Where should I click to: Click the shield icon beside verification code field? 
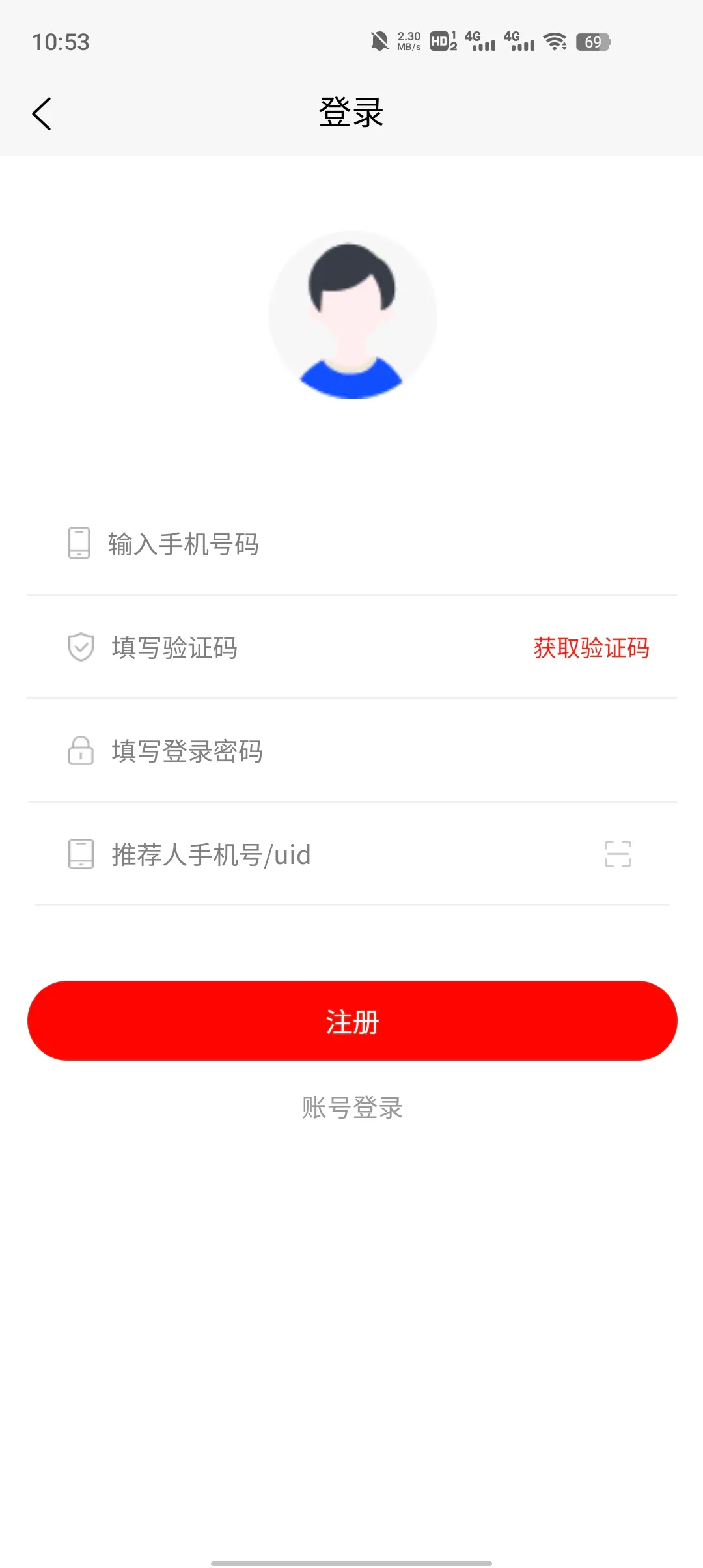79,647
